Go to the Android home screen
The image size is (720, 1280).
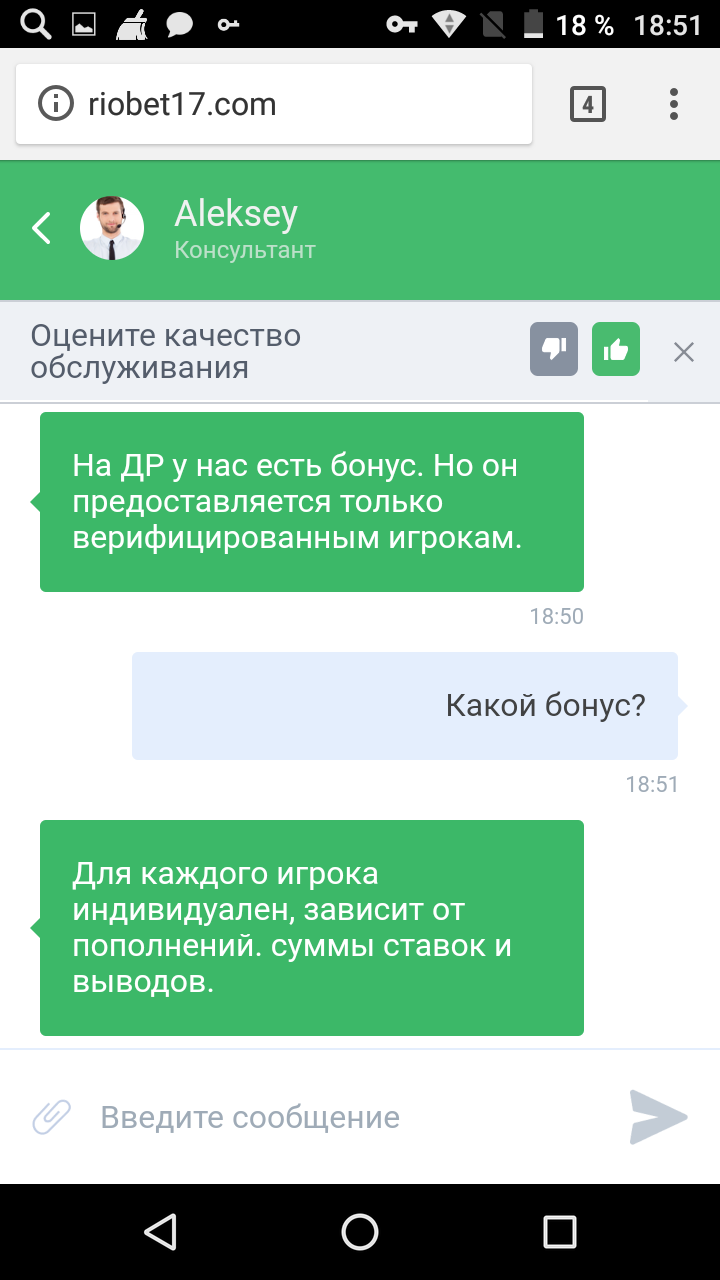360,1231
